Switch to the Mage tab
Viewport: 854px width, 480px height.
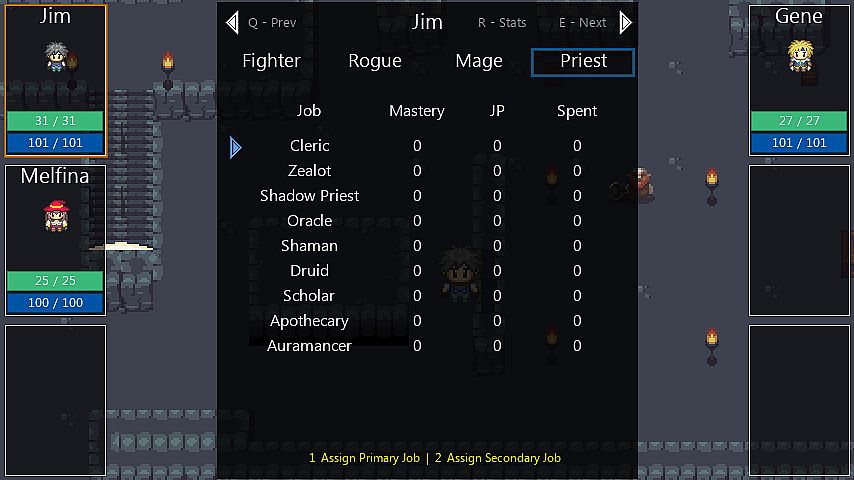click(479, 61)
